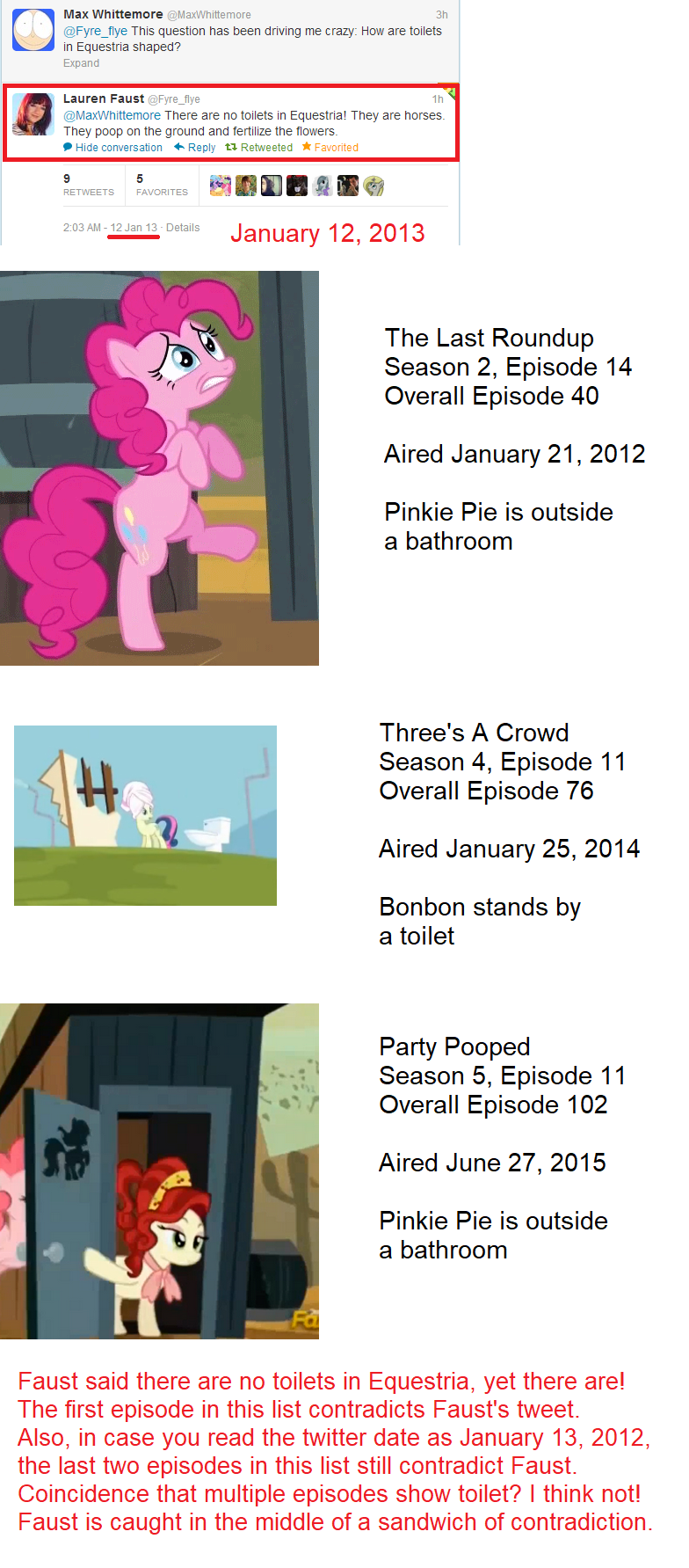Expand Max Whittemore's tweet
The width and height of the screenshot is (689, 1568).
click(x=80, y=62)
